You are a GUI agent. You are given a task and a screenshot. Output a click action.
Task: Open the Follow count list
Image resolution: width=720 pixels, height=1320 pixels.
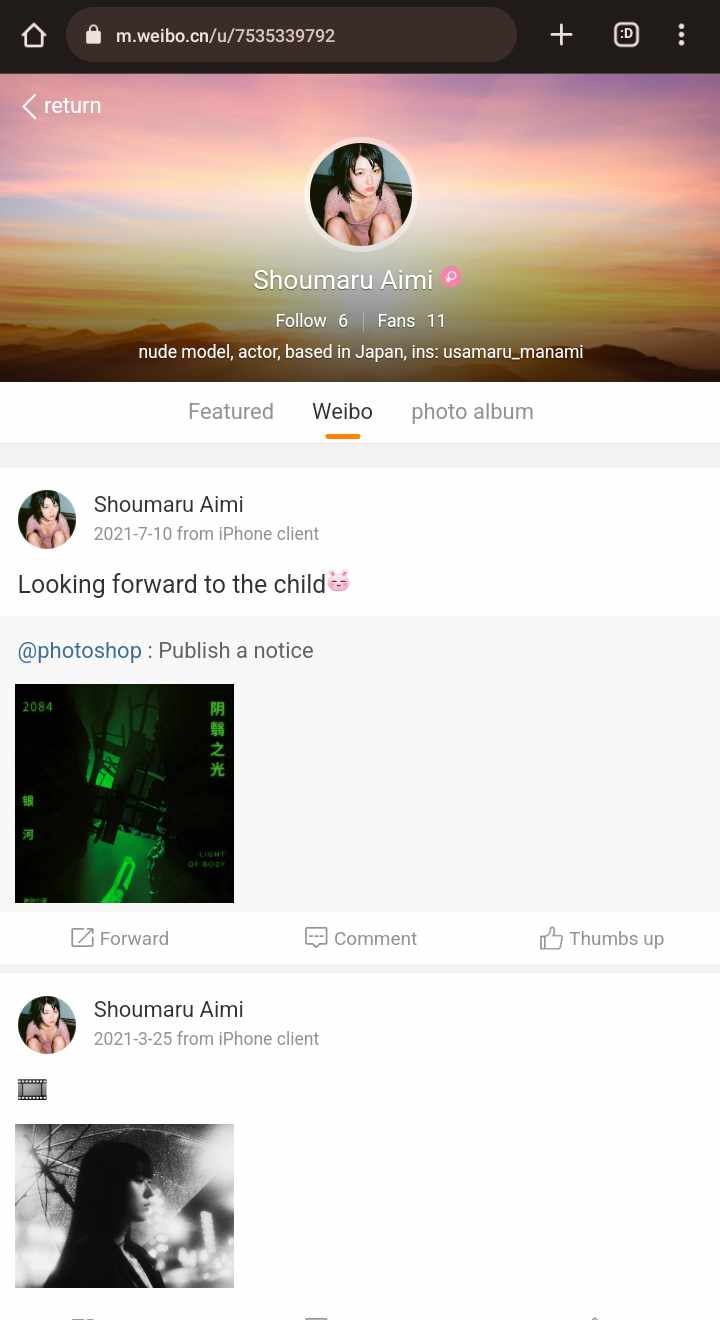[311, 321]
